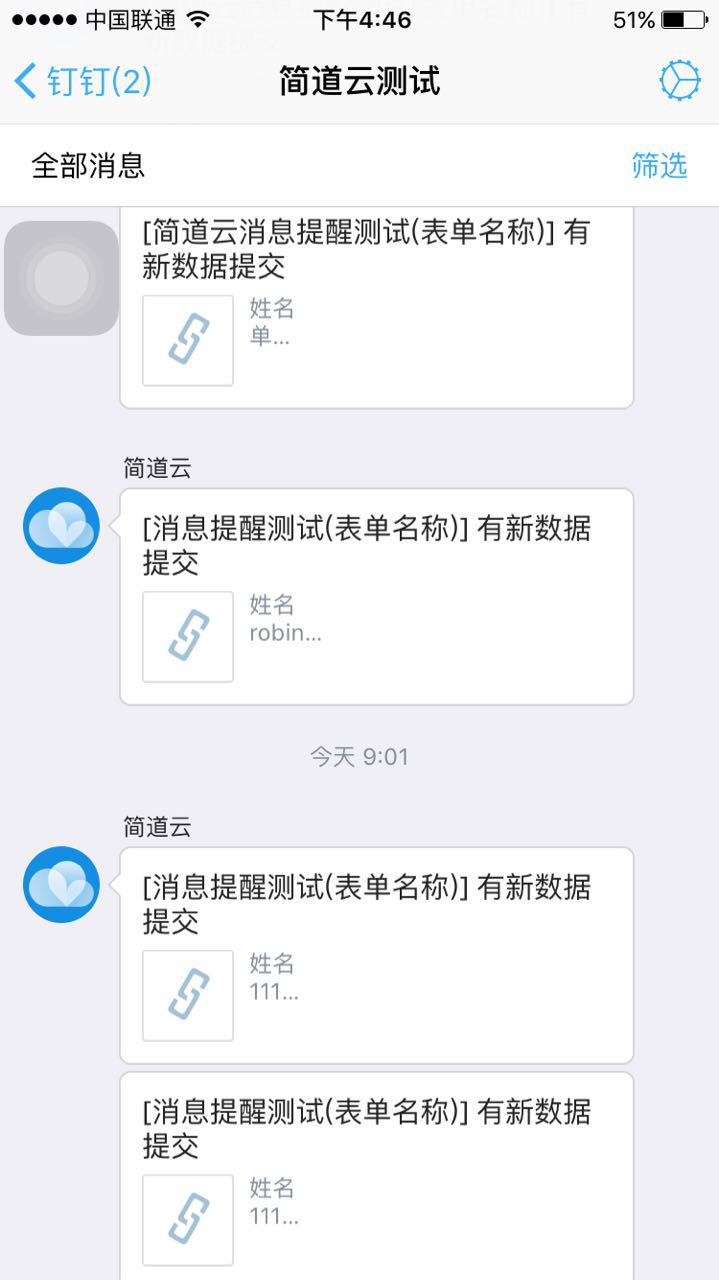View 简道云 avatar beside the robin message
The height and width of the screenshot is (1280, 719).
[62, 526]
